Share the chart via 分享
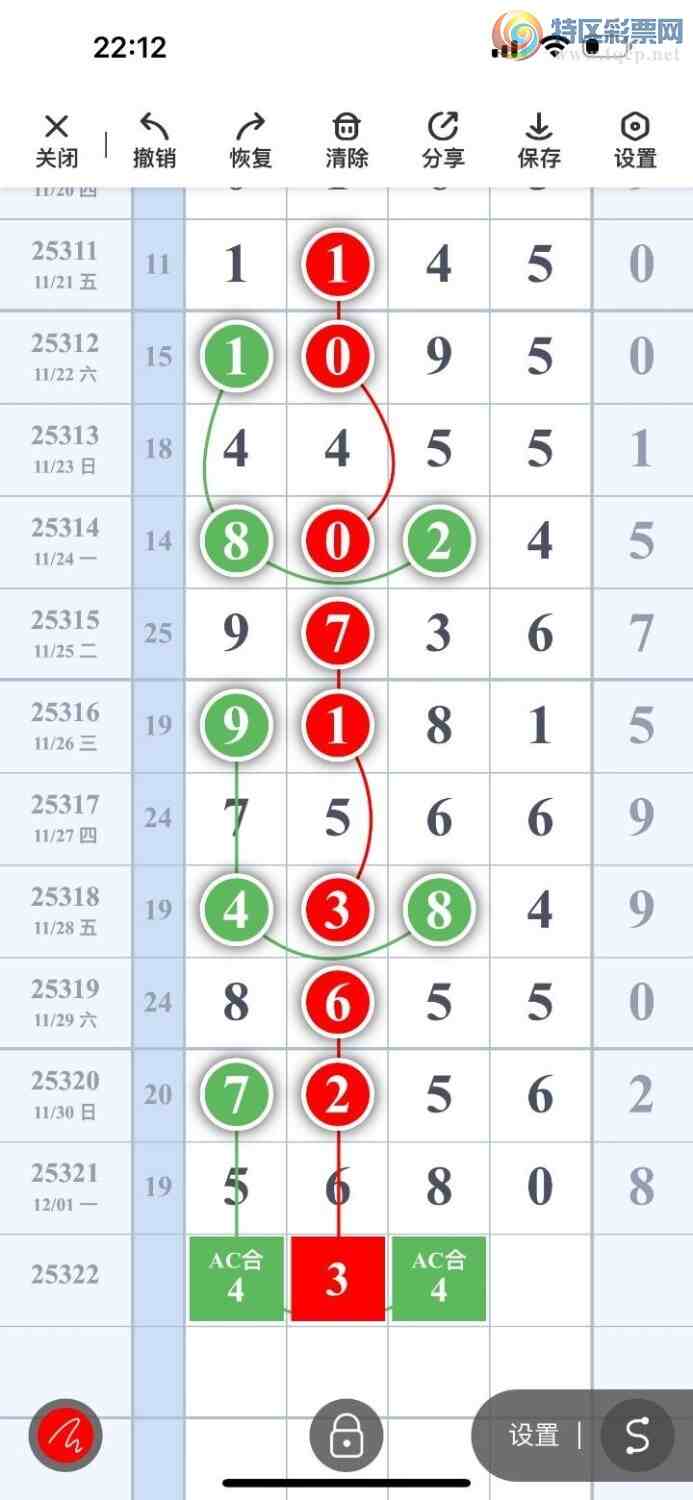This screenshot has height=1500, width=693. [443, 140]
